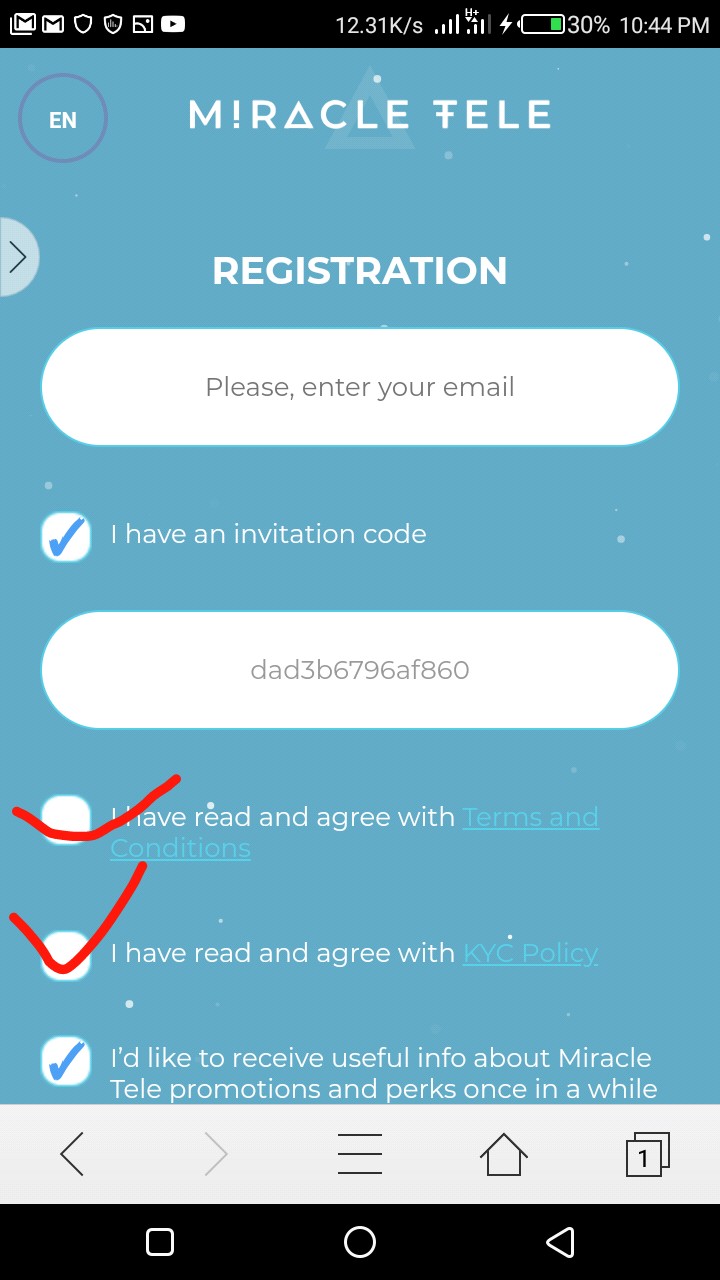Image resolution: width=720 pixels, height=1280 pixels.
Task: Expand the side panel arrow
Action: [18, 257]
